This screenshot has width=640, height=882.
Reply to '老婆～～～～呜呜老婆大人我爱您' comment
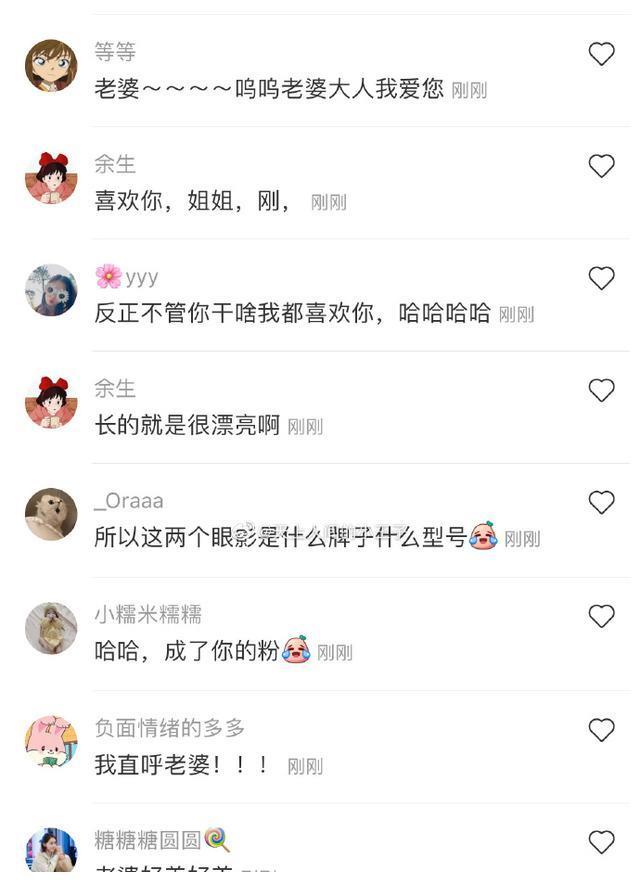click(x=268, y=89)
